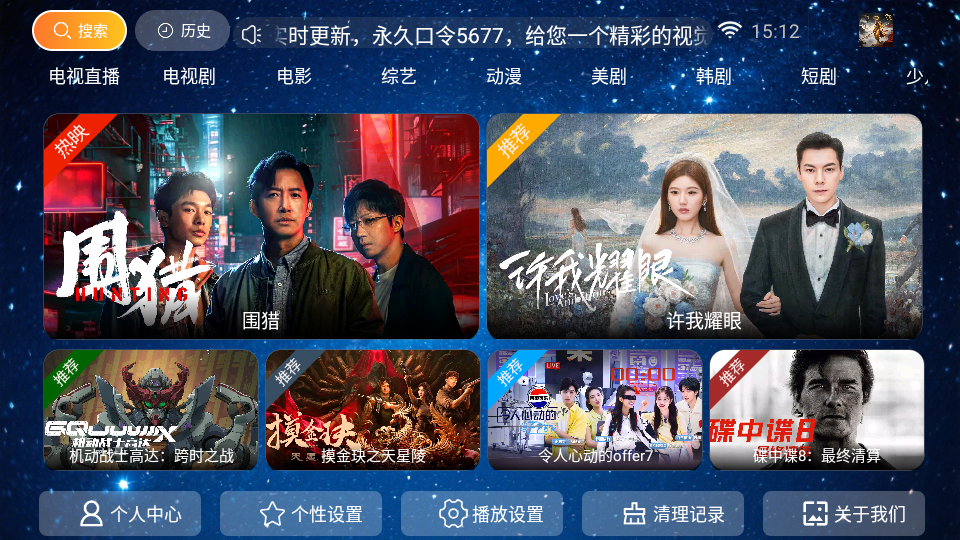Image resolution: width=960 pixels, height=540 pixels.
Task: Tap 清理记录 to clear records
Action: click(663, 514)
